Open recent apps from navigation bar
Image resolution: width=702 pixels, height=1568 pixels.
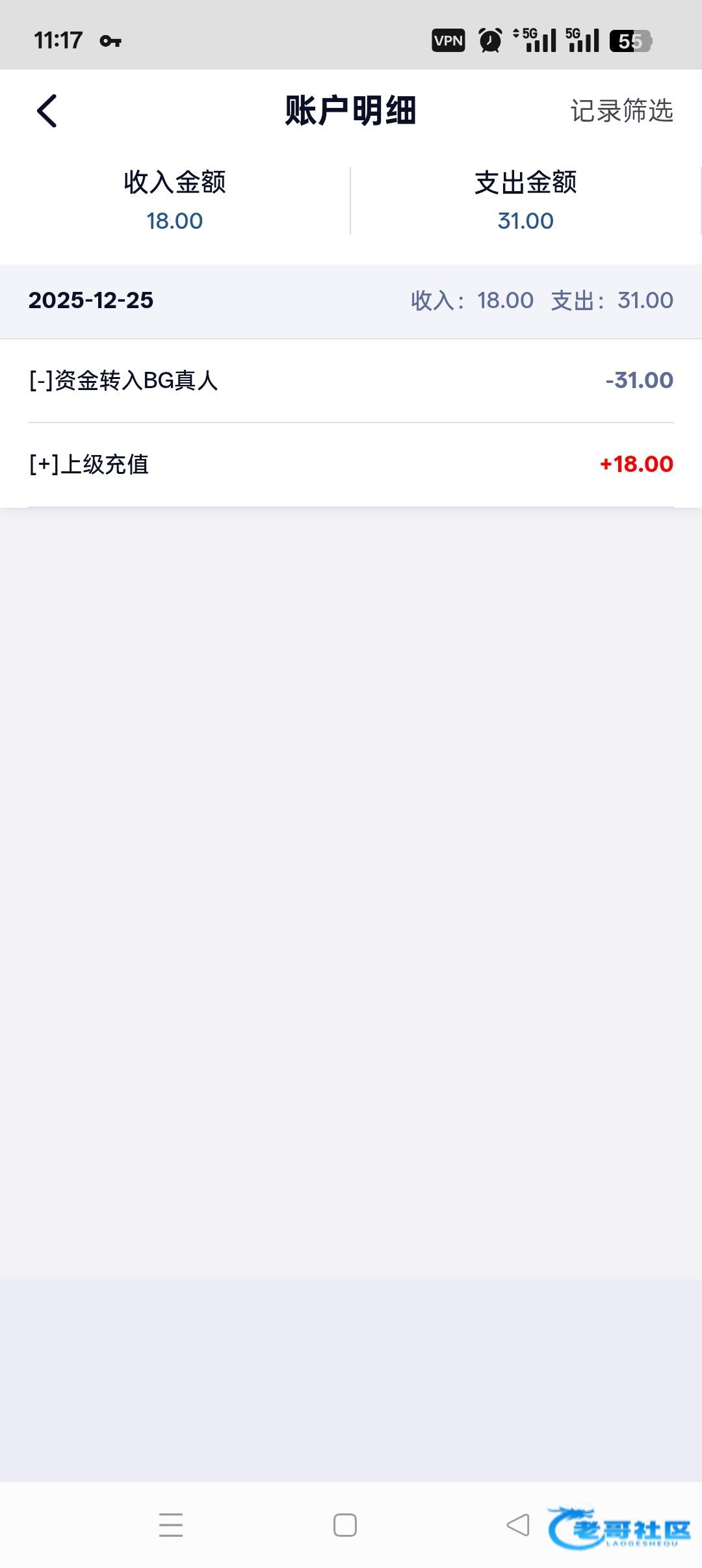coord(171,1524)
